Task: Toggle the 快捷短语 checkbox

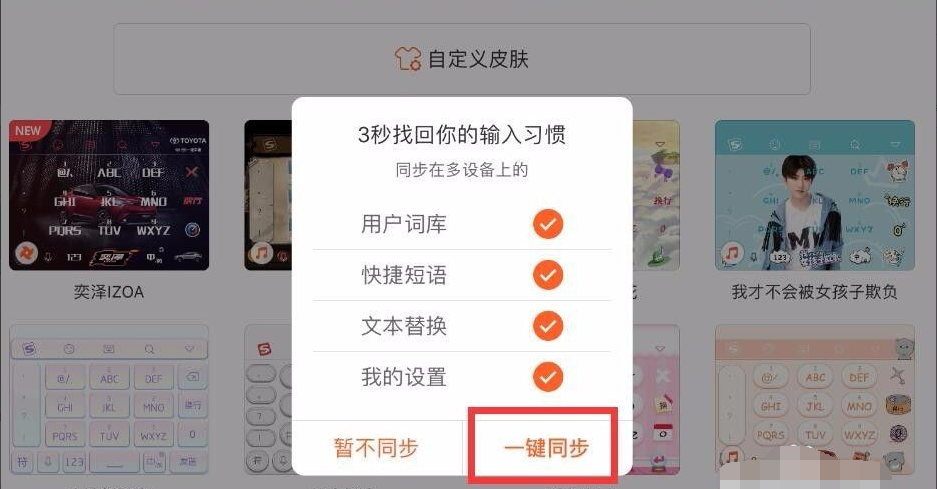Action: pos(547,275)
